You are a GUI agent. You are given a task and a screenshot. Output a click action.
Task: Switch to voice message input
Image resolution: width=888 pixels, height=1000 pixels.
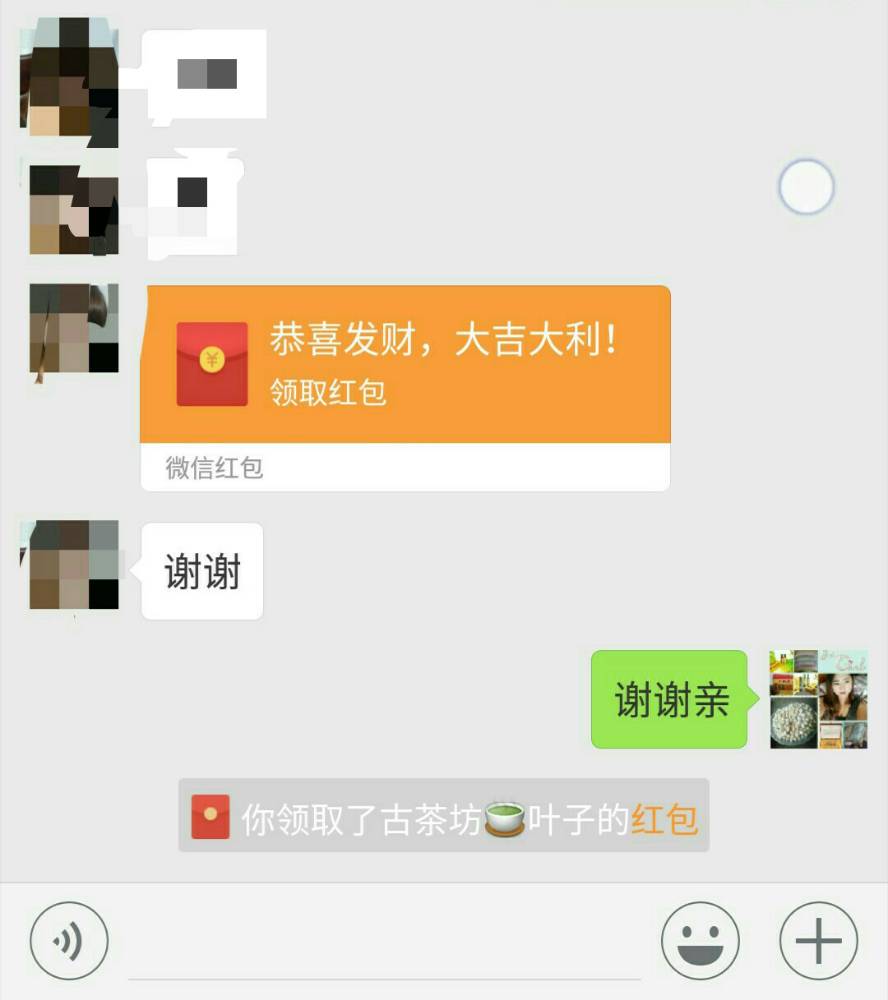pyautogui.click(x=69, y=941)
